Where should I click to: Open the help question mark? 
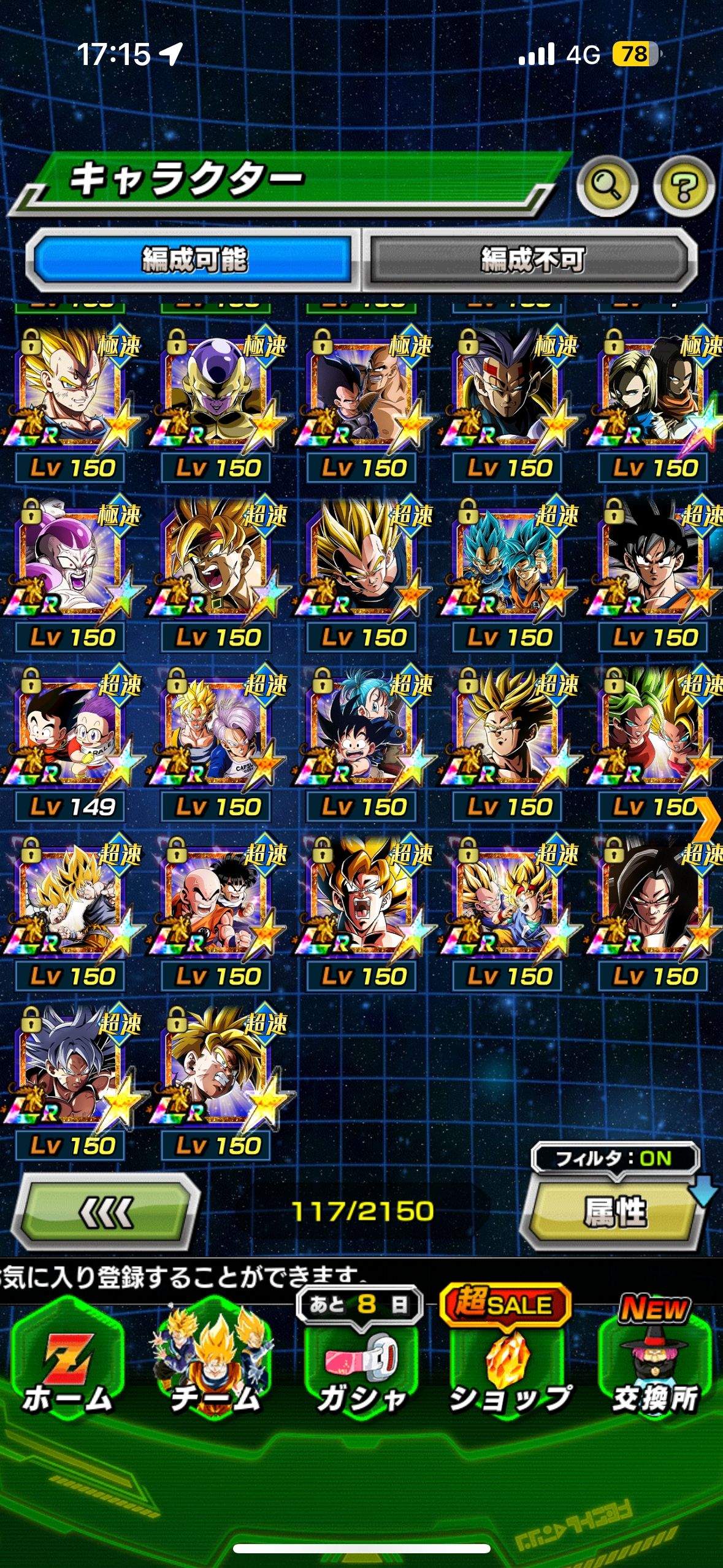684,186
